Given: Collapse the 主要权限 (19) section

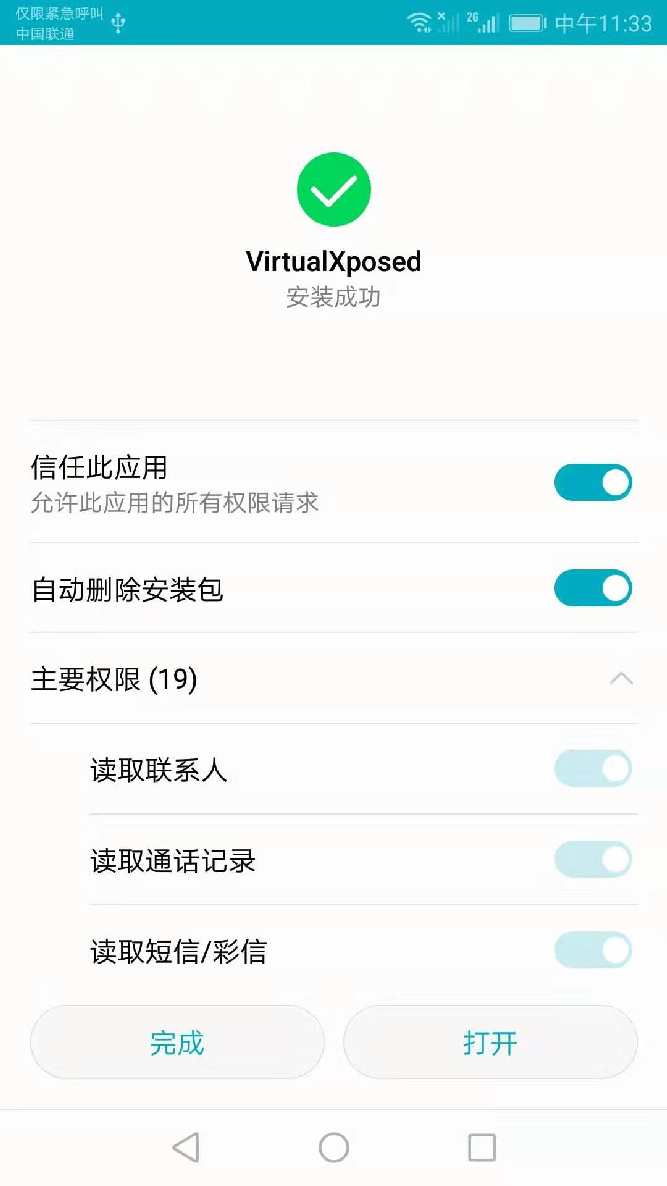Looking at the screenshot, I should pyautogui.click(x=621, y=678).
